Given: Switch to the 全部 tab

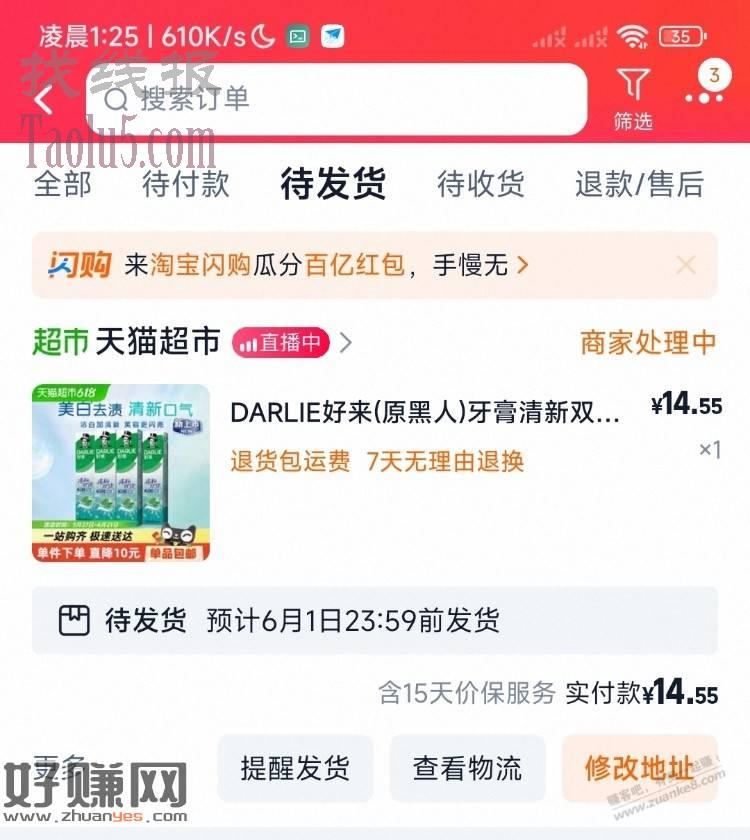Looking at the screenshot, I should 62,184.
